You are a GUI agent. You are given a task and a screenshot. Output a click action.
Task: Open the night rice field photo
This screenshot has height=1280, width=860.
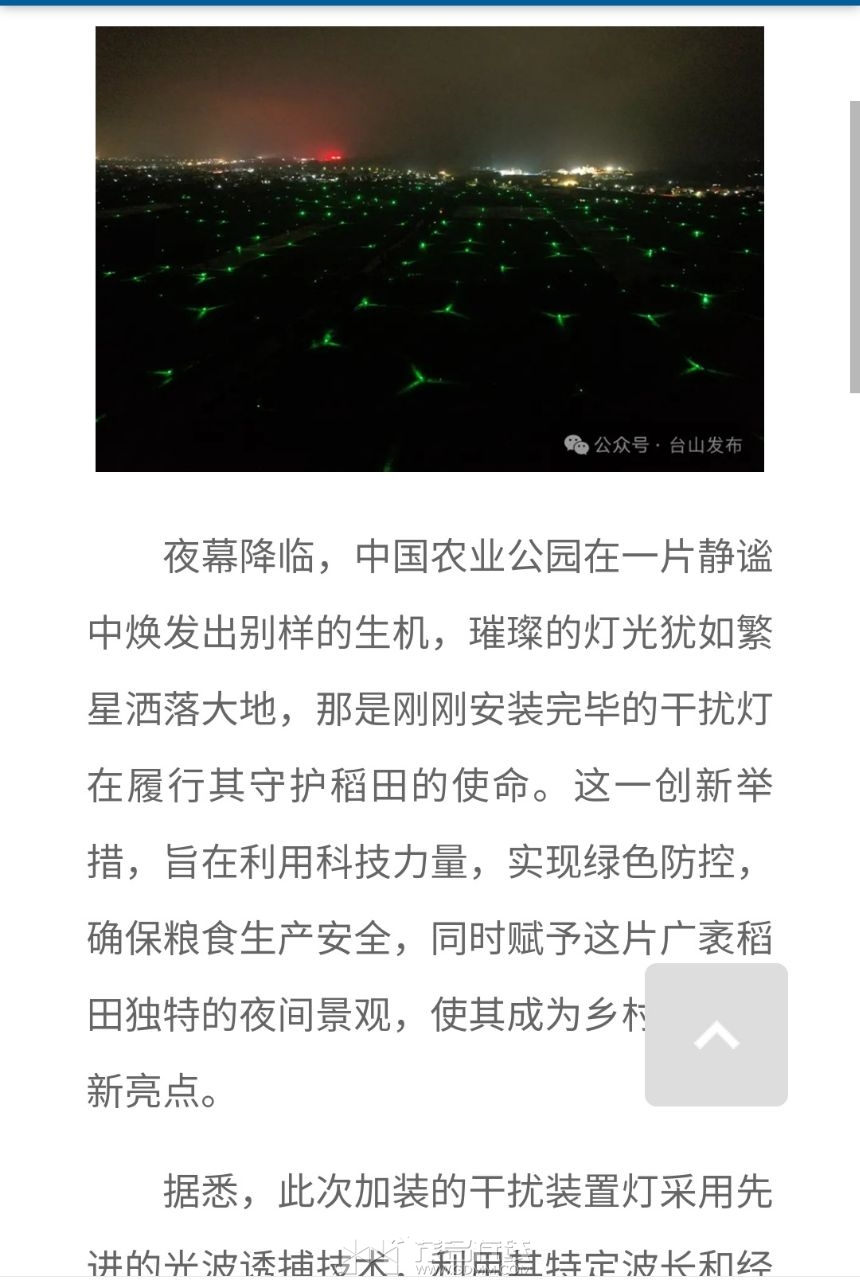429,248
